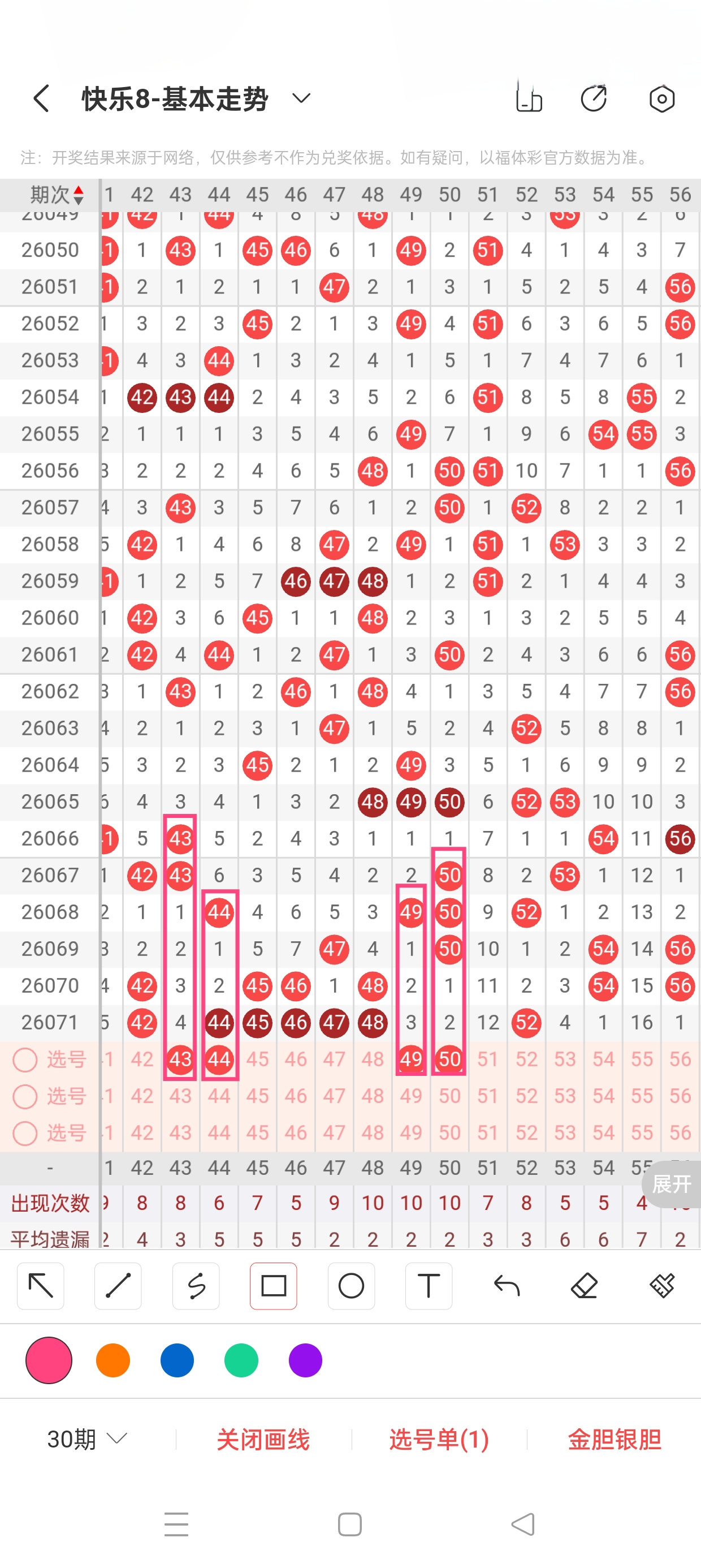Choose the blue color swatch
Image resolution: width=701 pixels, height=1568 pixels.
pos(177,1360)
